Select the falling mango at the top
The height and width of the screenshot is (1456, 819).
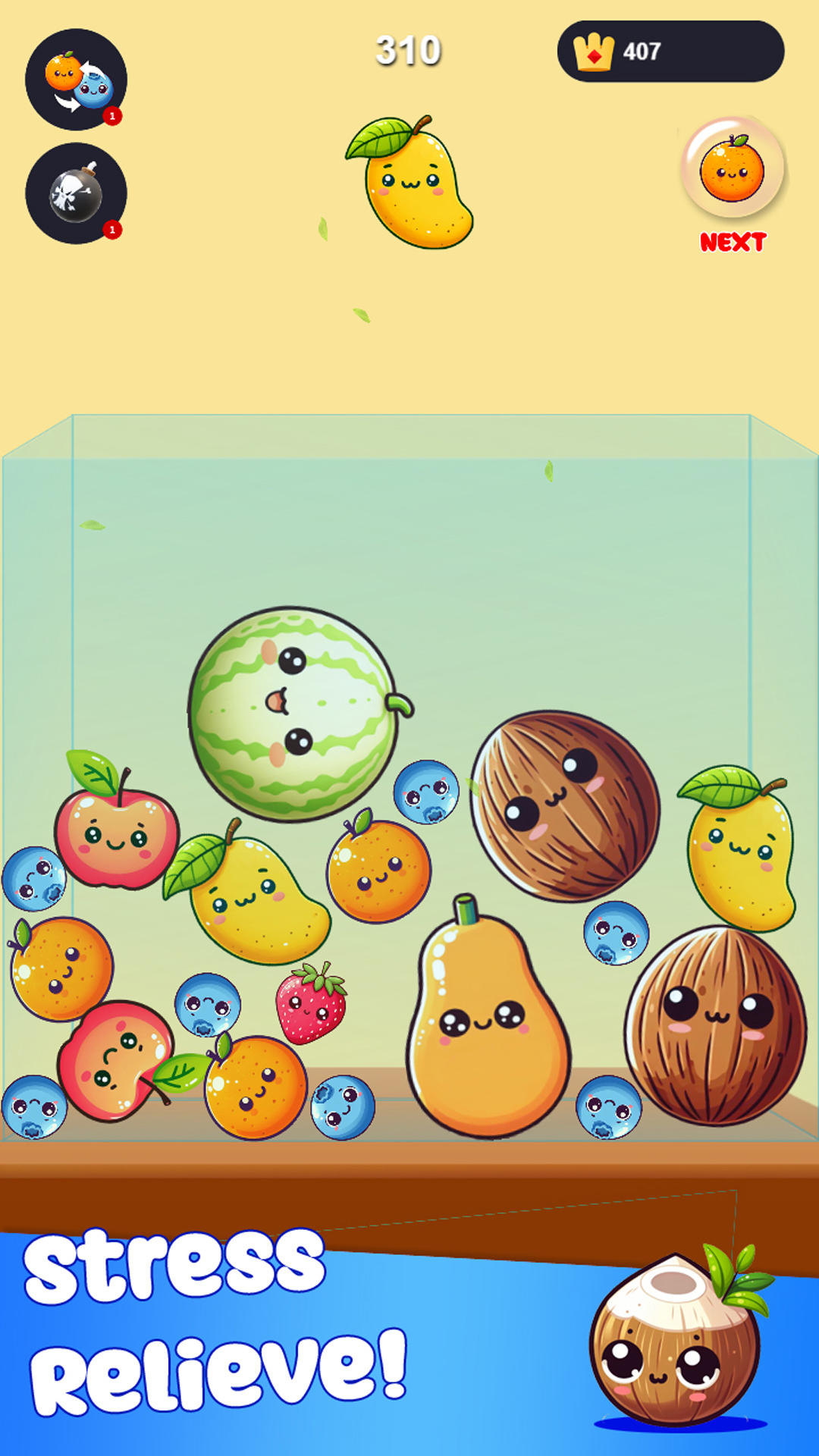tap(417, 190)
